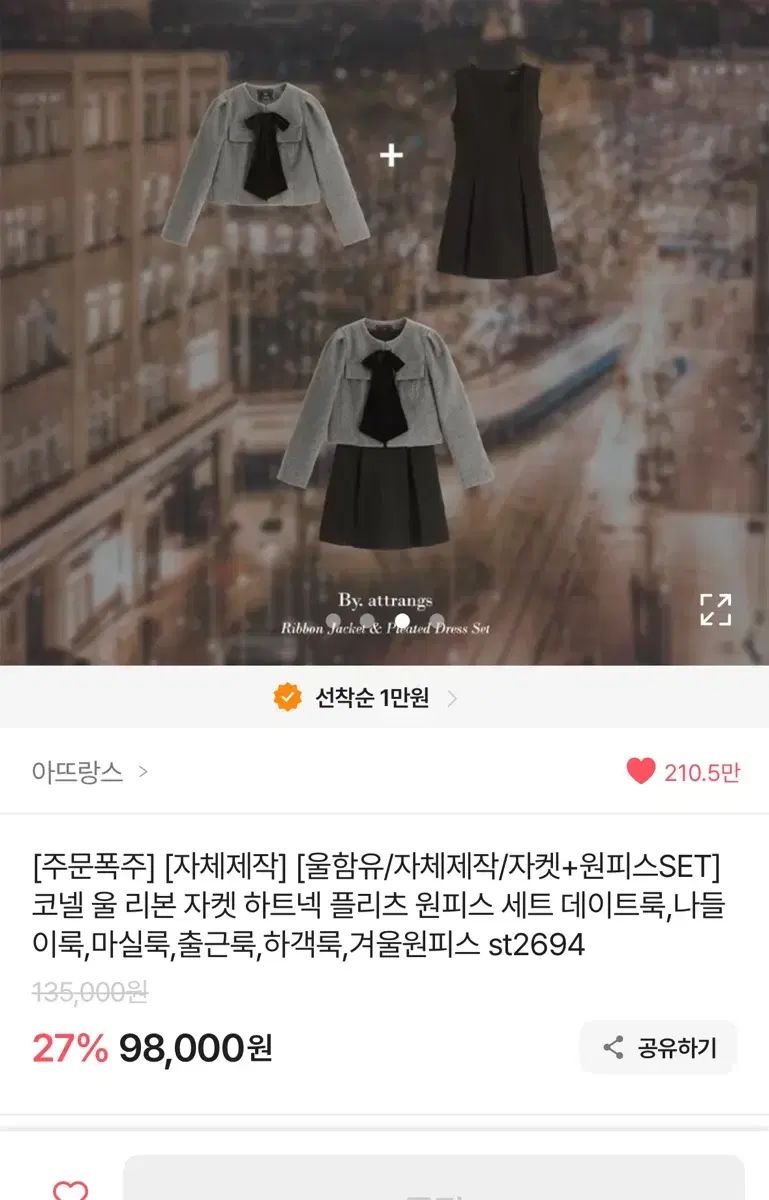Visit the 아뜨랑스 store page

[89, 772]
